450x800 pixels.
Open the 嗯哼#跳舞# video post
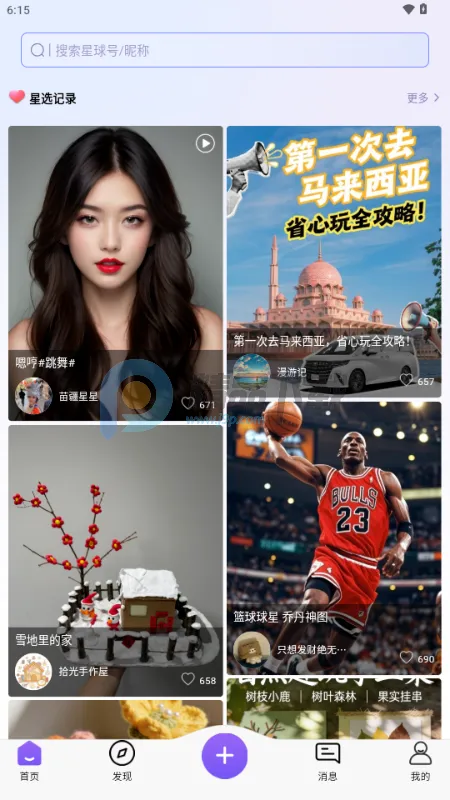(115, 273)
